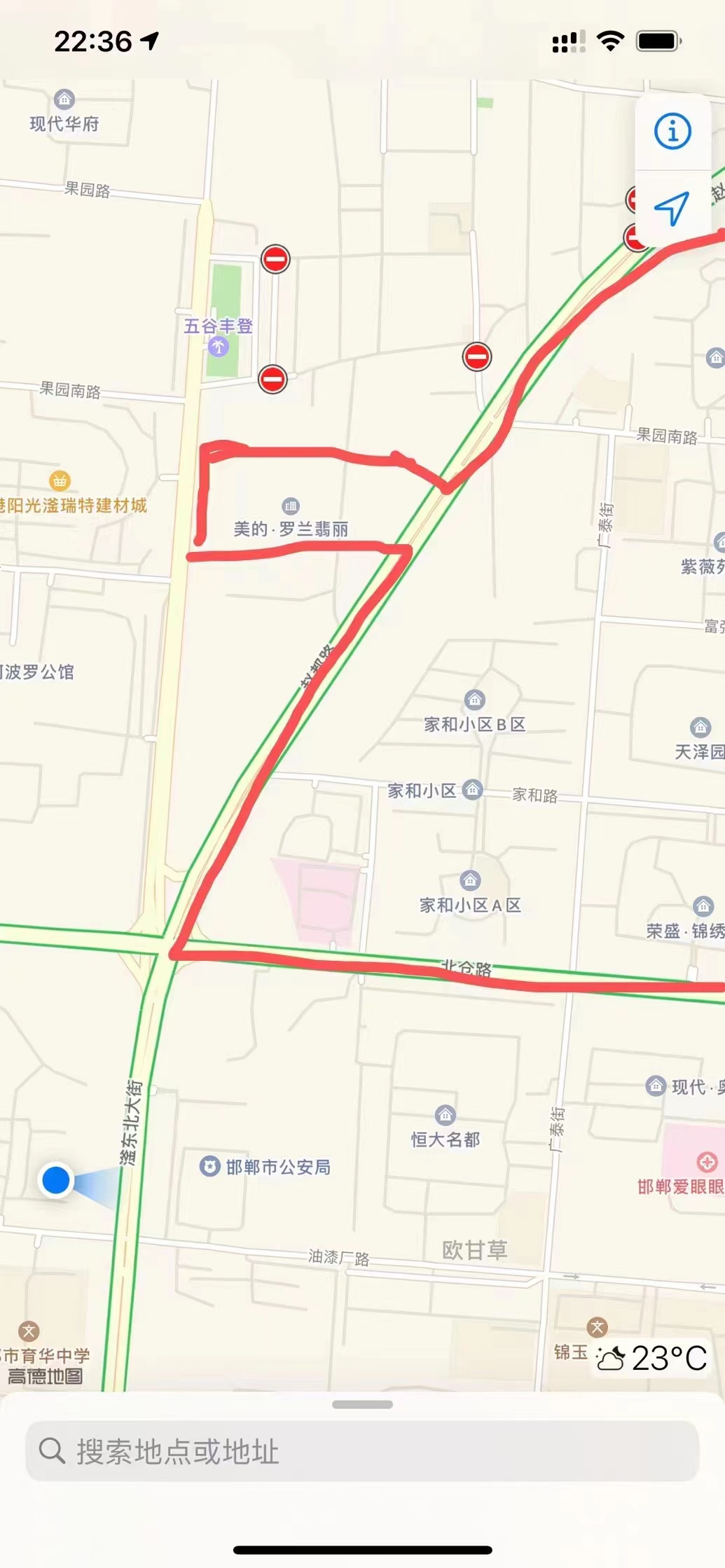Screen dimensions: 725x1568
Task: Tap the blue current location dot
Action: pyautogui.click(x=56, y=1180)
